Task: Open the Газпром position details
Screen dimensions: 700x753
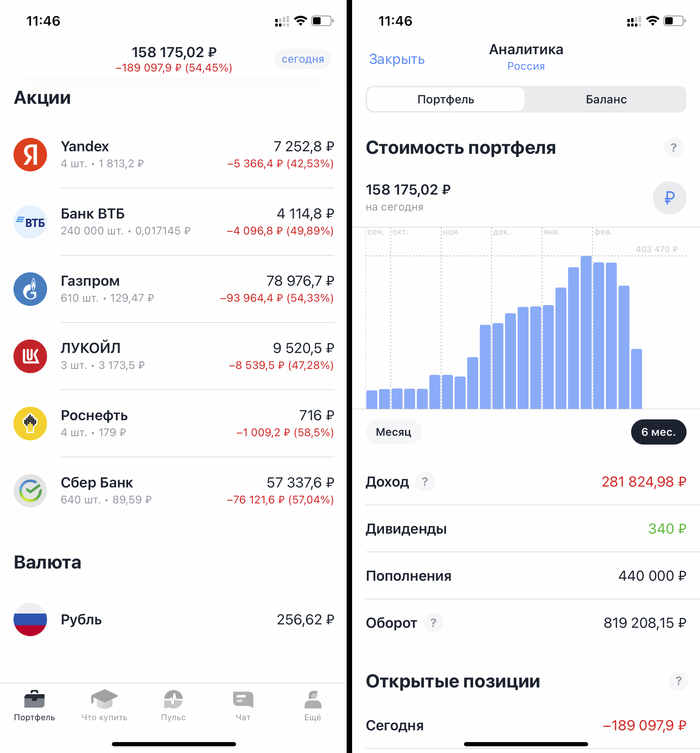Action: click(173, 289)
